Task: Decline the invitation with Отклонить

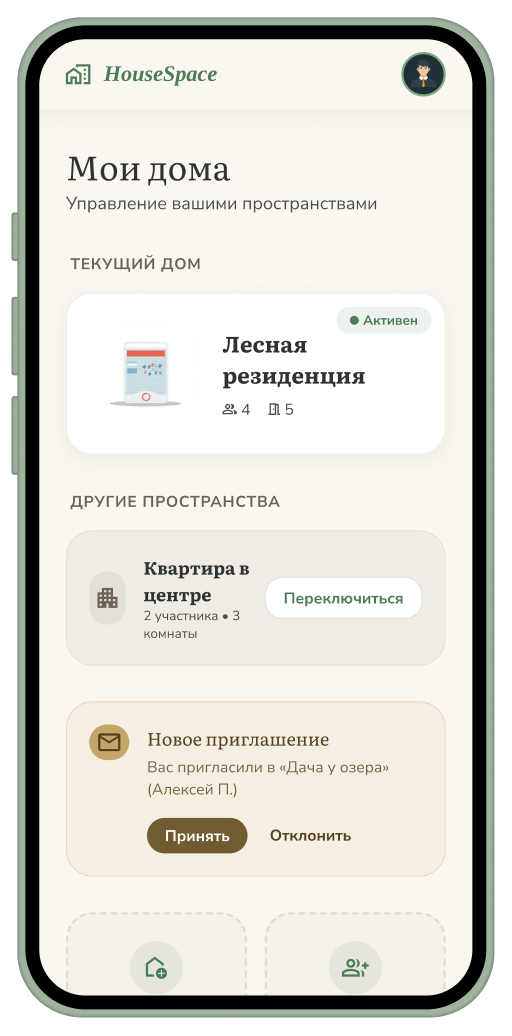Action: (x=310, y=835)
